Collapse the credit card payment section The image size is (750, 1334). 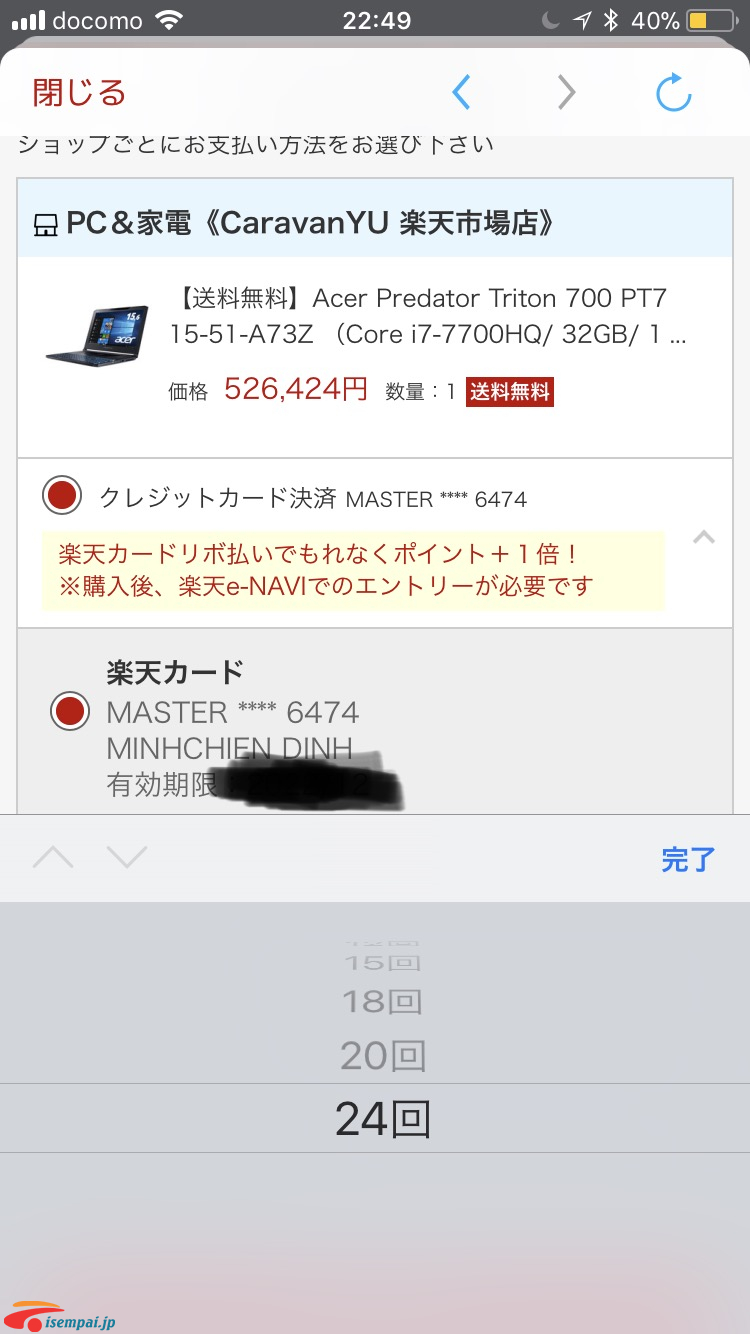coord(704,538)
